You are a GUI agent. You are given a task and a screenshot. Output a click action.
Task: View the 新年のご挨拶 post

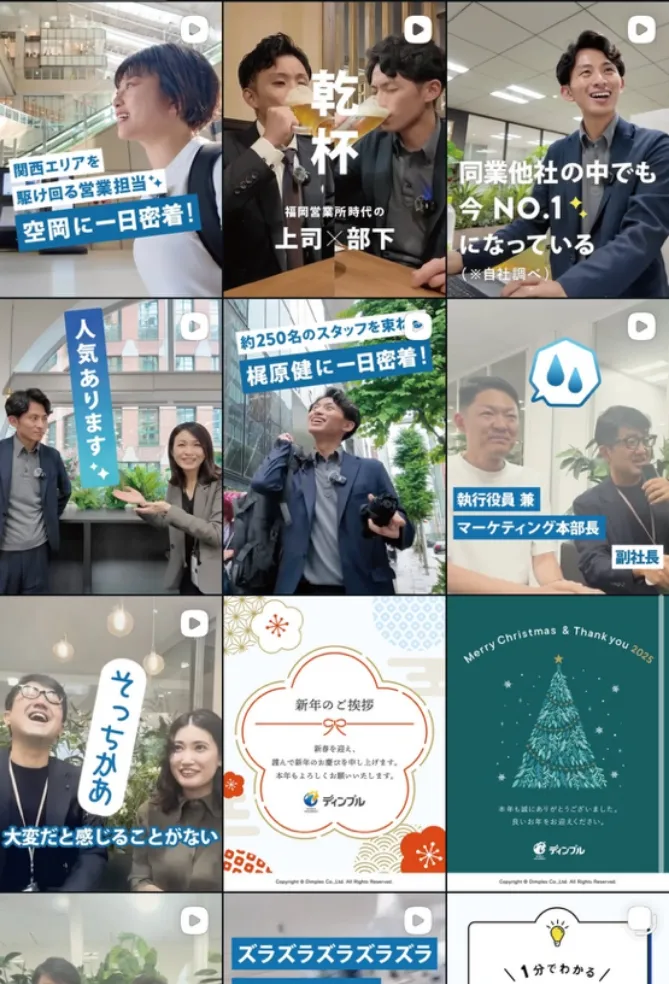334,744
